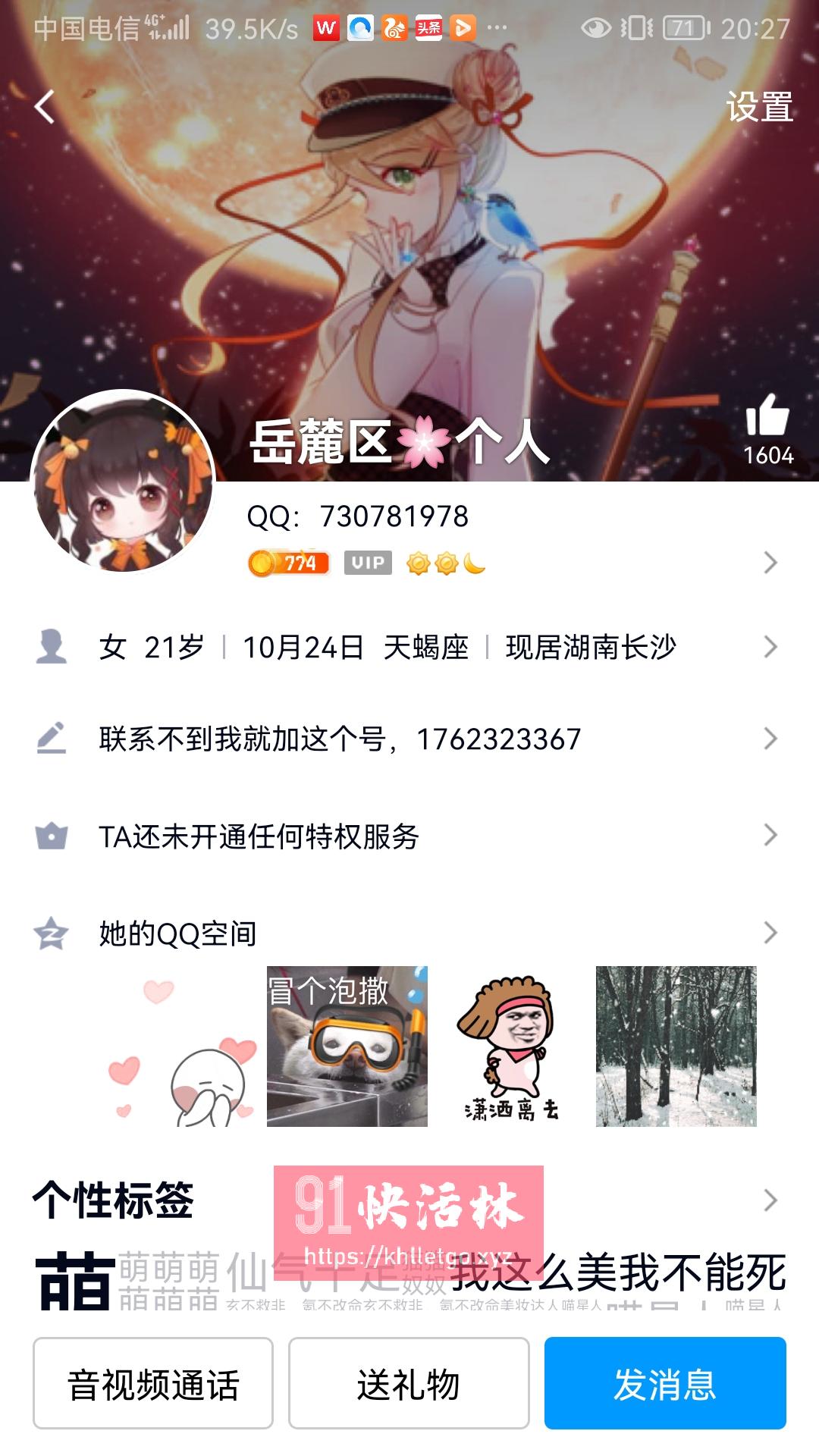Tap the VIP badge next to QQ number
Image resolution: width=819 pixels, height=1456 pixels.
tap(367, 563)
